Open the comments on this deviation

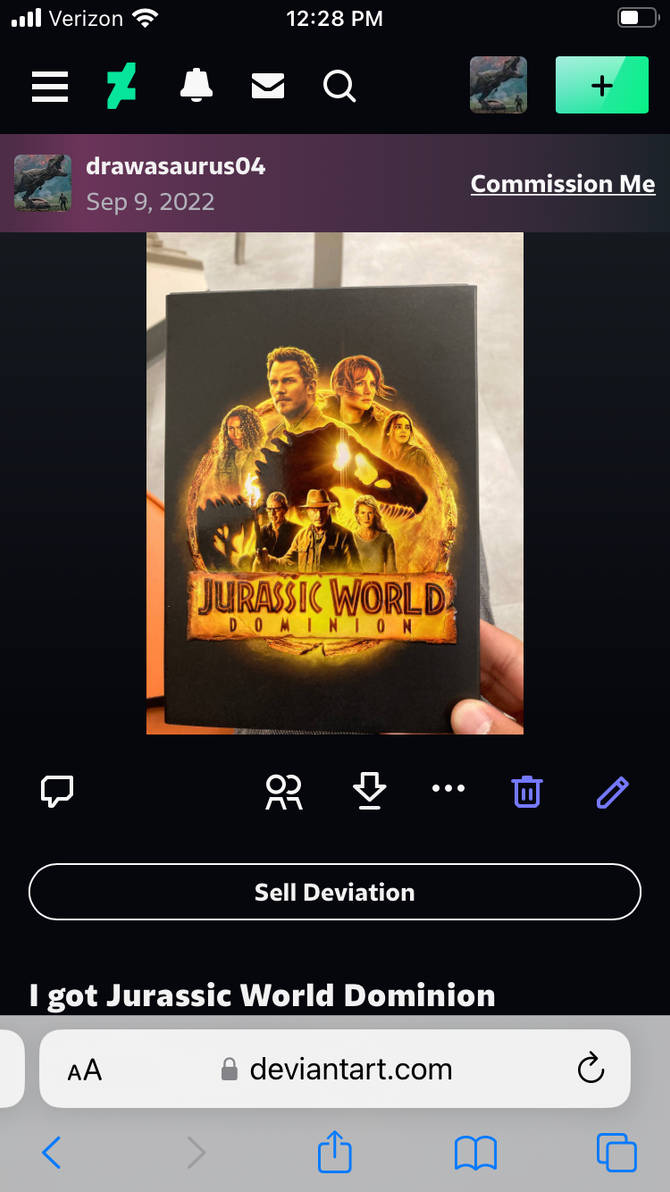point(57,792)
